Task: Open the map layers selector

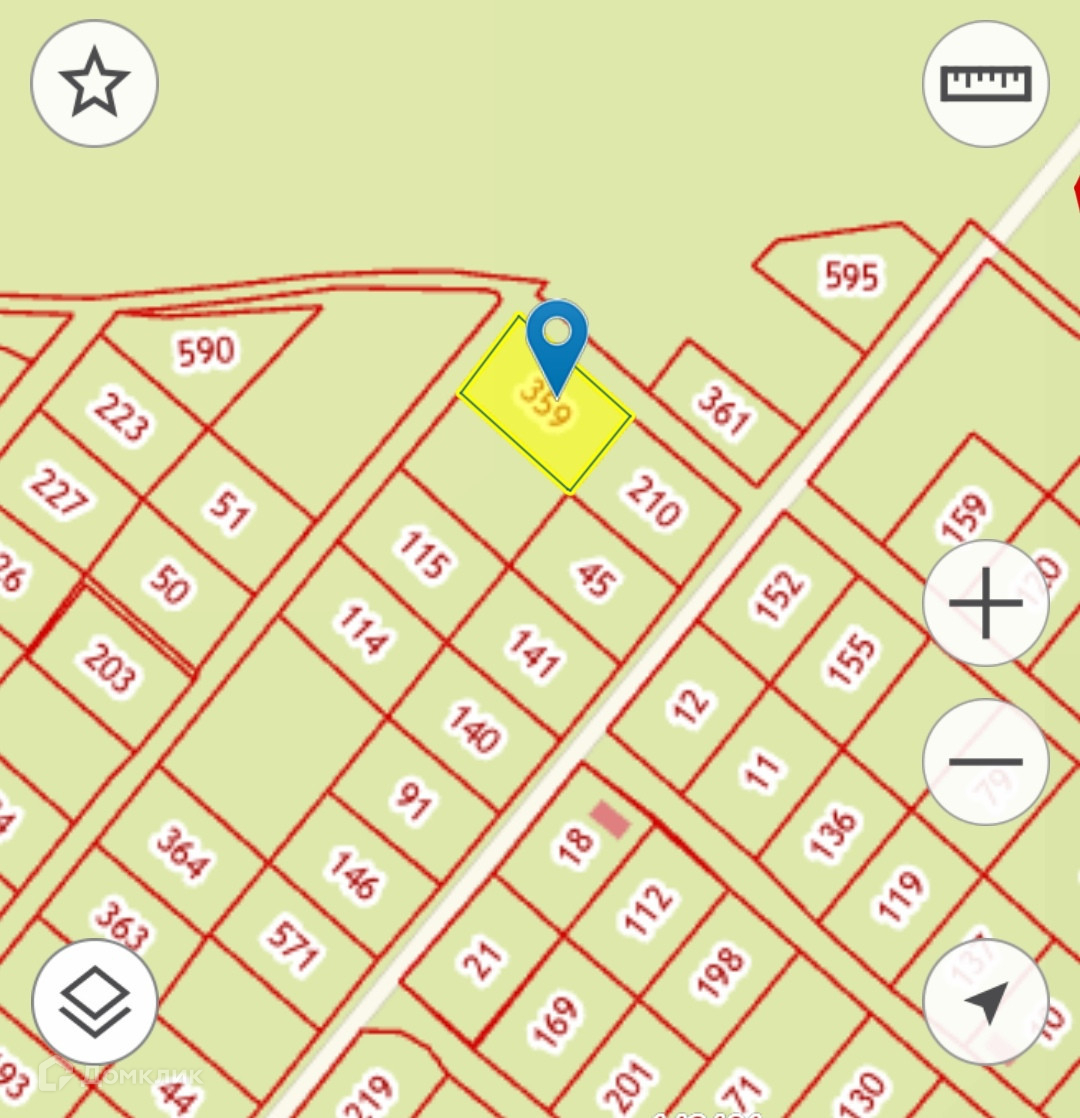Action: pos(95,1002)
